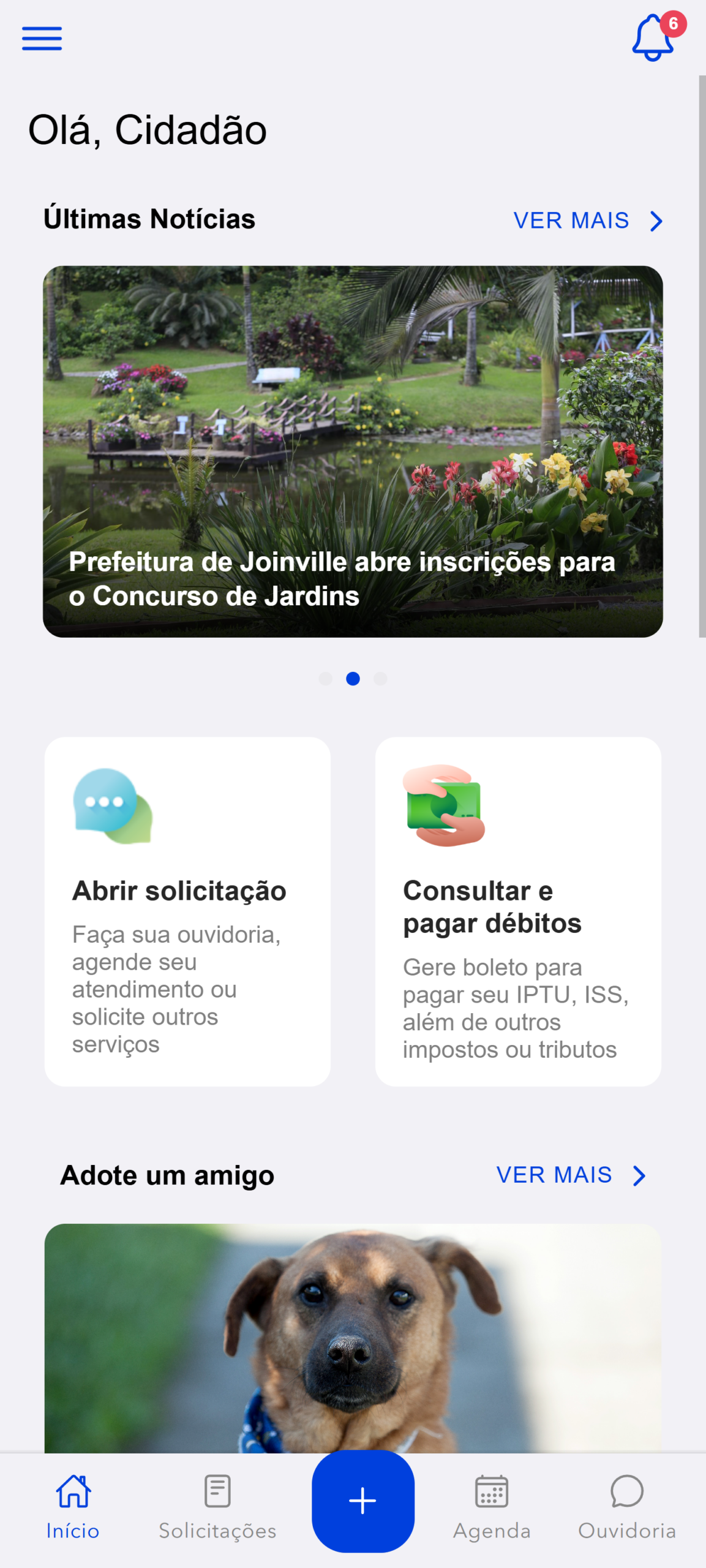Open the Ouvidoria tab

(x=627, y=1507)
